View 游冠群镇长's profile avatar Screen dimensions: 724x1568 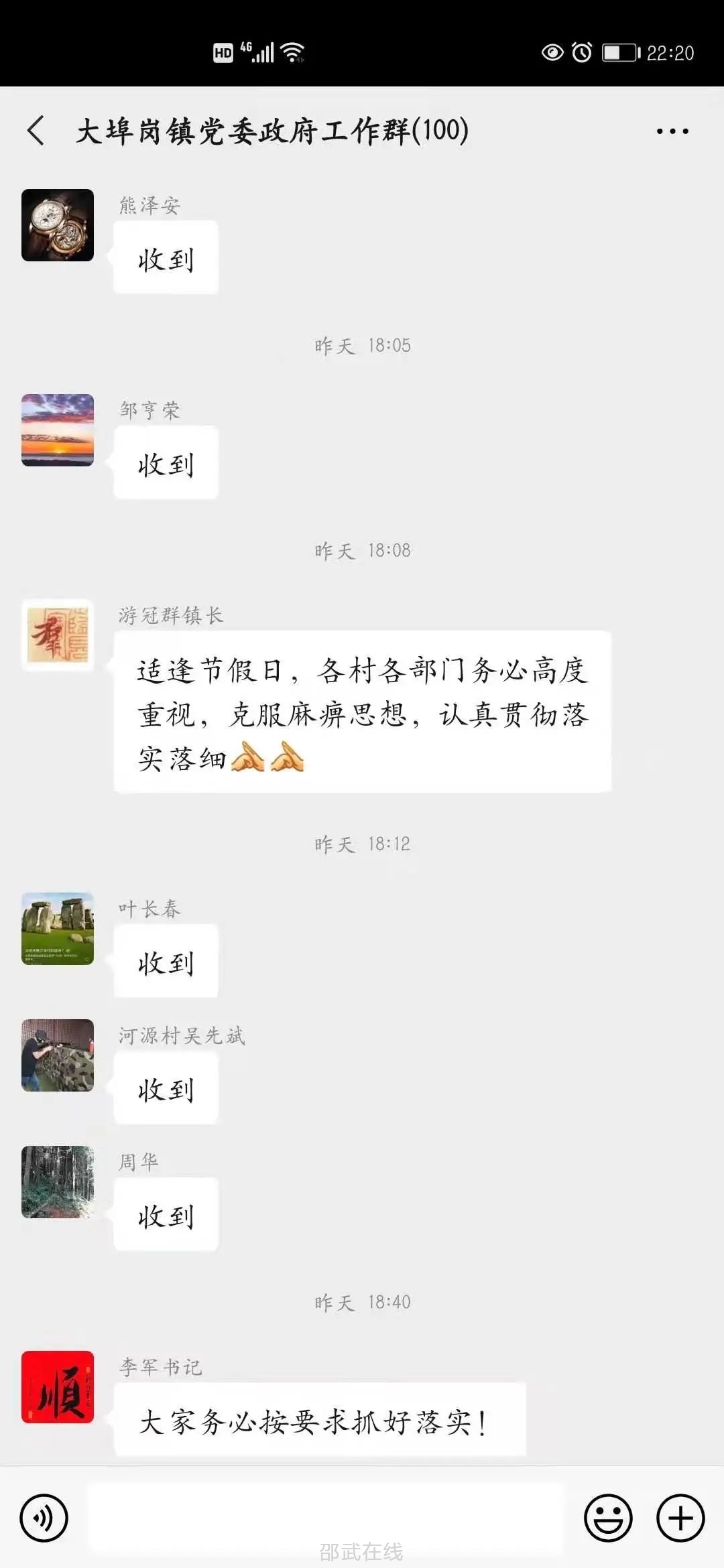[58, 635]
